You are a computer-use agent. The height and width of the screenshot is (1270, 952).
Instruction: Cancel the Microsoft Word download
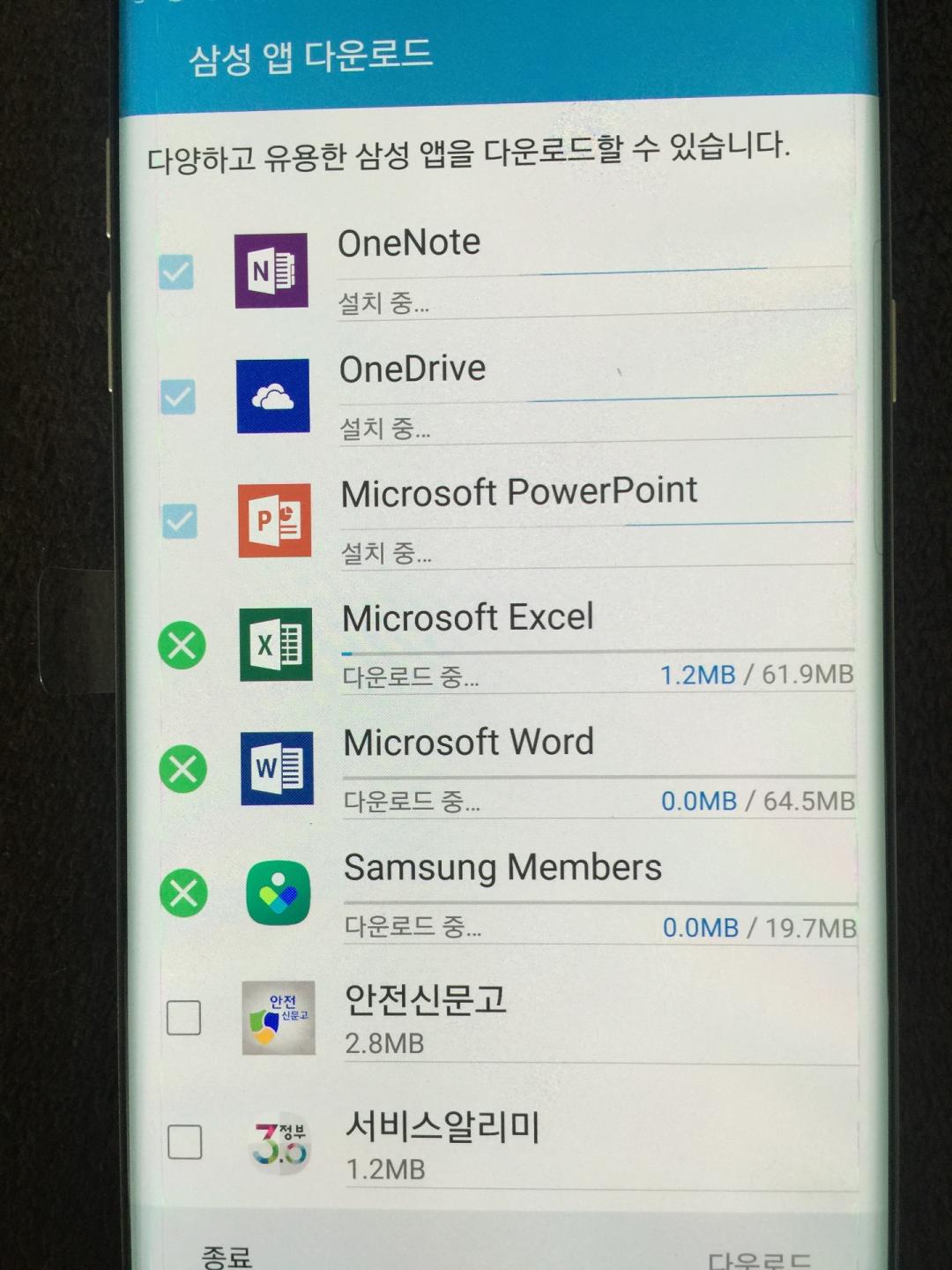pyautogui.click(x=183, y=769)
